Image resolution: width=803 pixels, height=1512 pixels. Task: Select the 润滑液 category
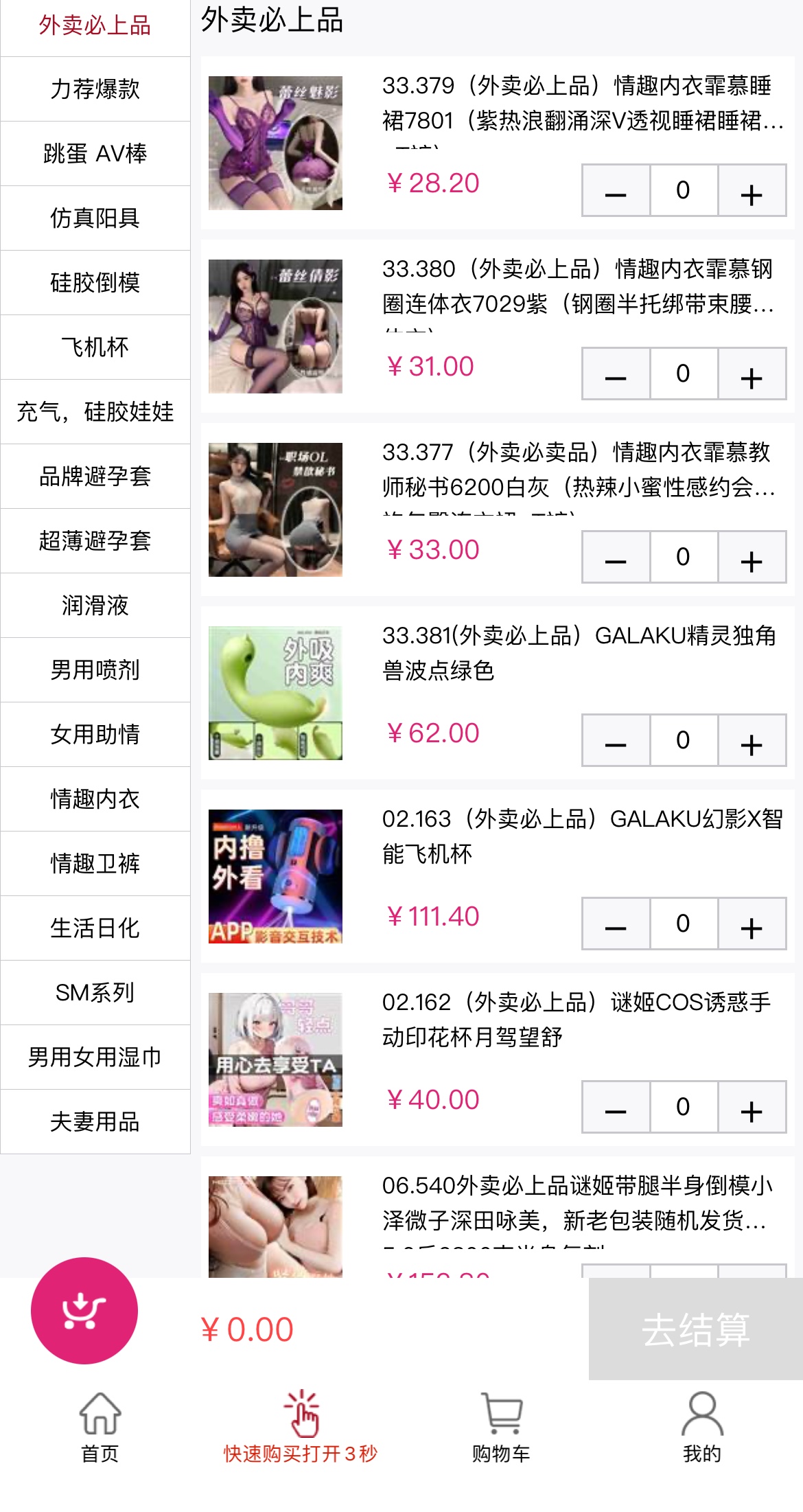coord(96,605)
